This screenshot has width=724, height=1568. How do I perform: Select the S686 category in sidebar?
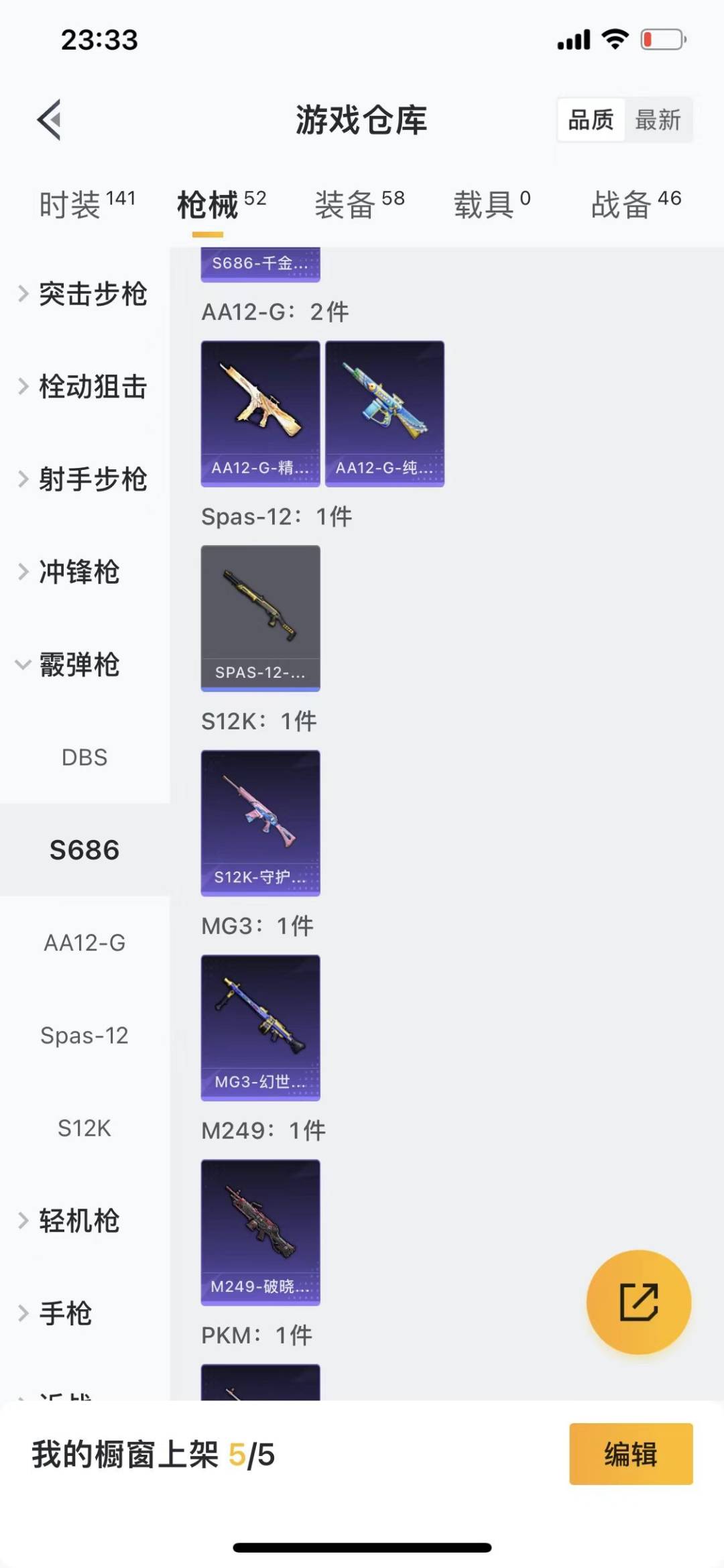tap(85, 849)
